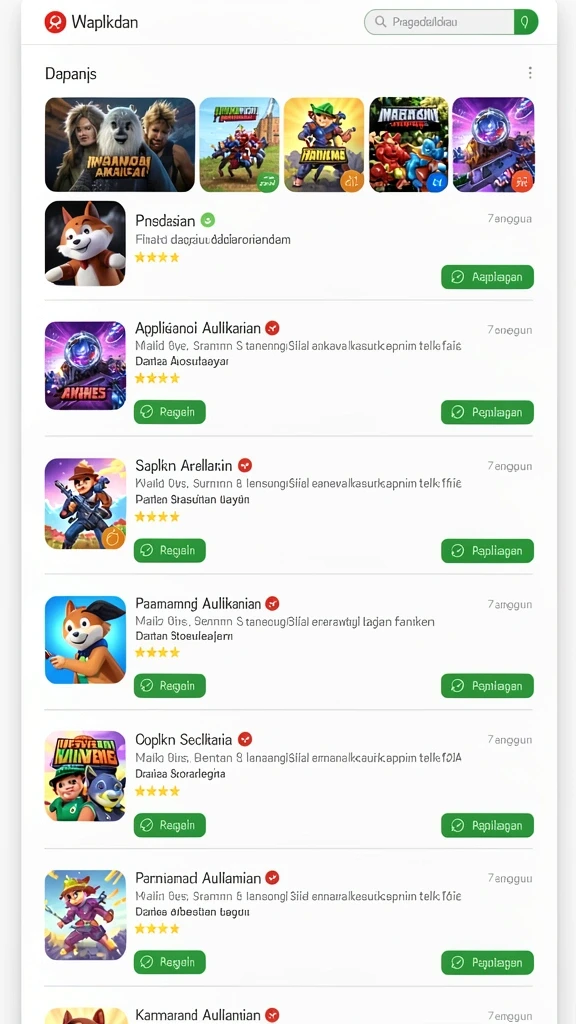This screenshot has width=576, height=1024.
Task: Tap Regain under Saplkn Arellarin
Action: click(x=170, y=551)
